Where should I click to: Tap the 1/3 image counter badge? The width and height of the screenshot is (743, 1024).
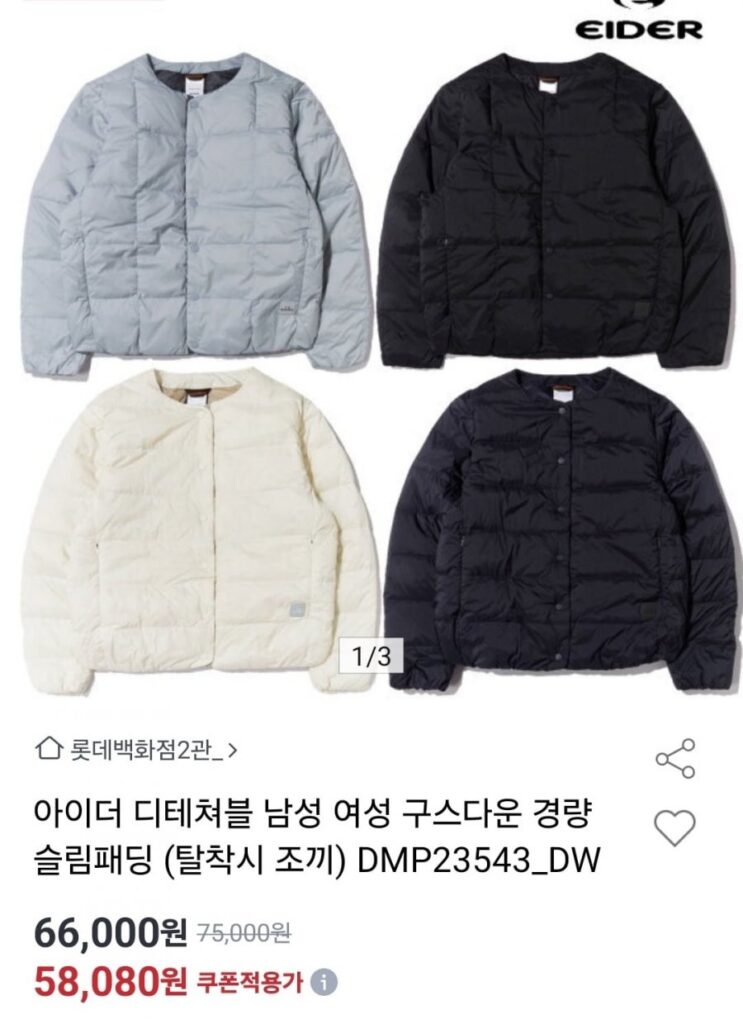371,653
